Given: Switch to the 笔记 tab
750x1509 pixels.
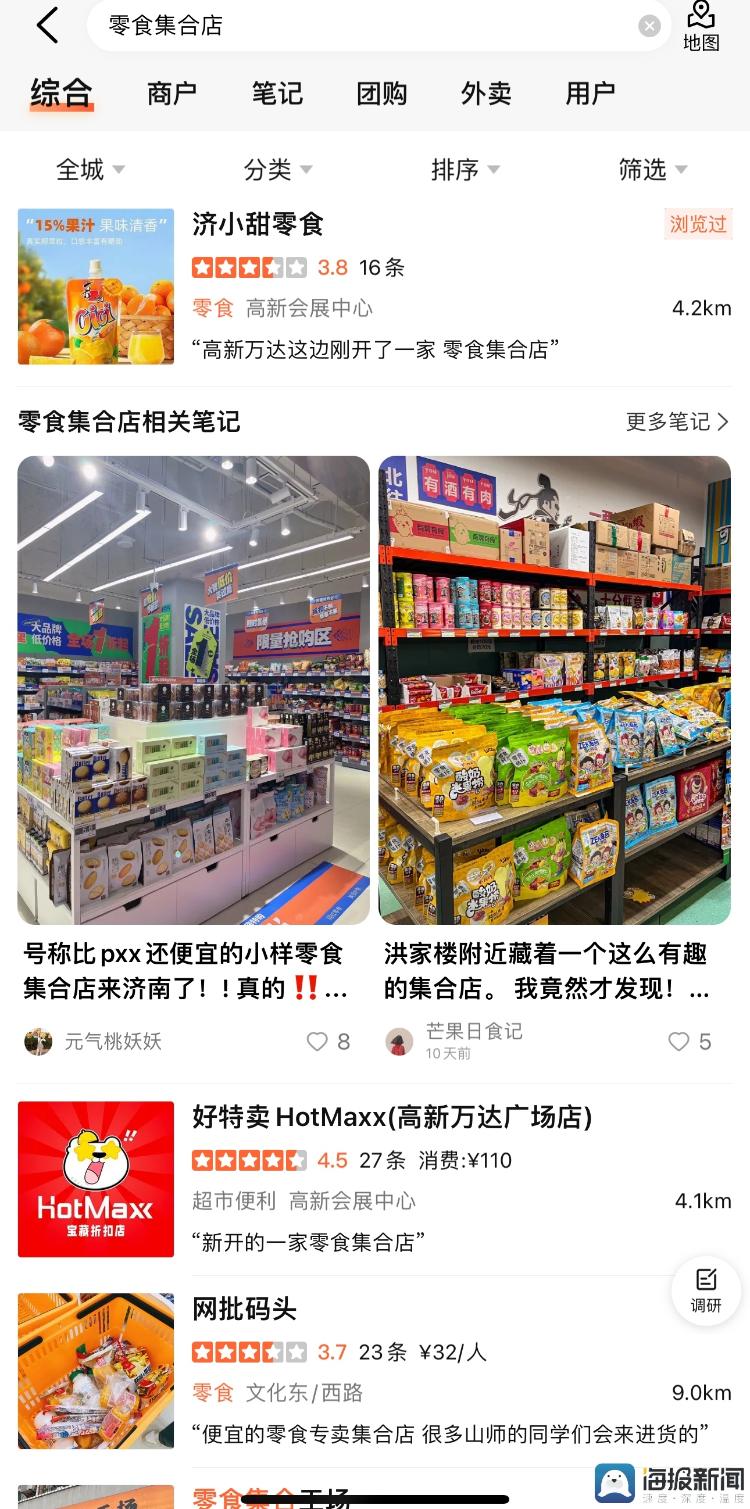Looking at the screenshot, I should coord(277,93).
